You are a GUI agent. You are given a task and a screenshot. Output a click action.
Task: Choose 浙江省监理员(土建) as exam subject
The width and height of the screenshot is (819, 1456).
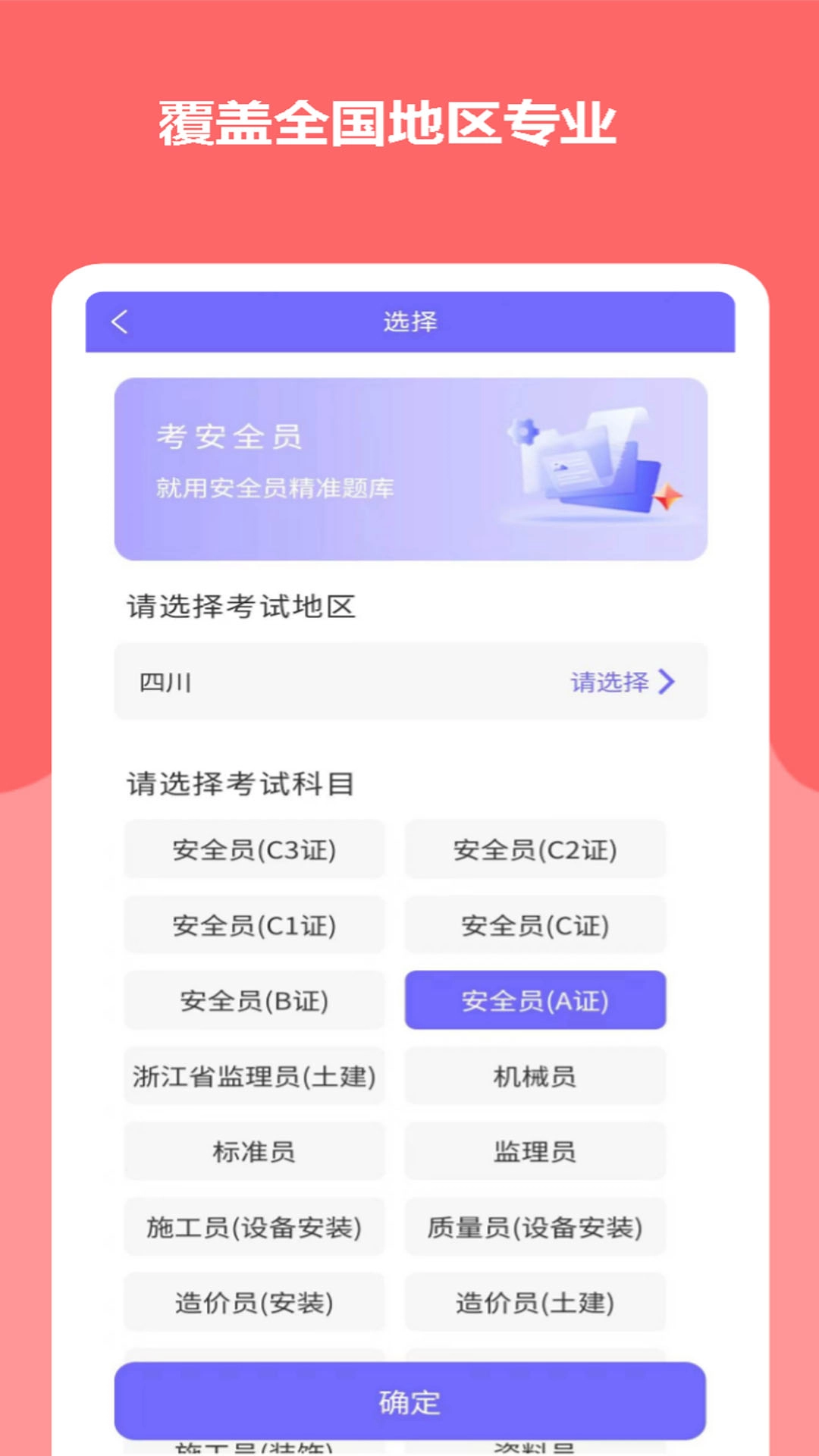[255, 1076]
